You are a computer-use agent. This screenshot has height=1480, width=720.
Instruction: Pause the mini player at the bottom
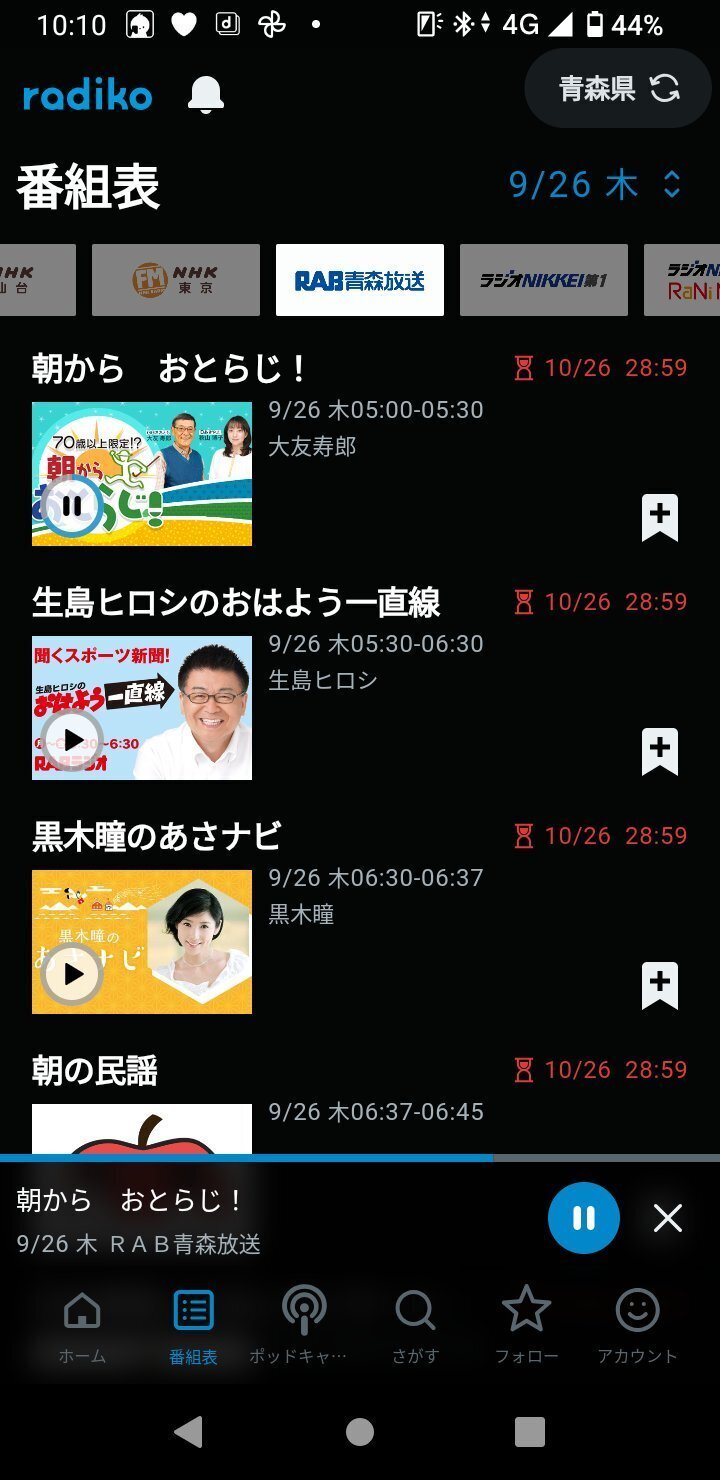[583, 1218]
